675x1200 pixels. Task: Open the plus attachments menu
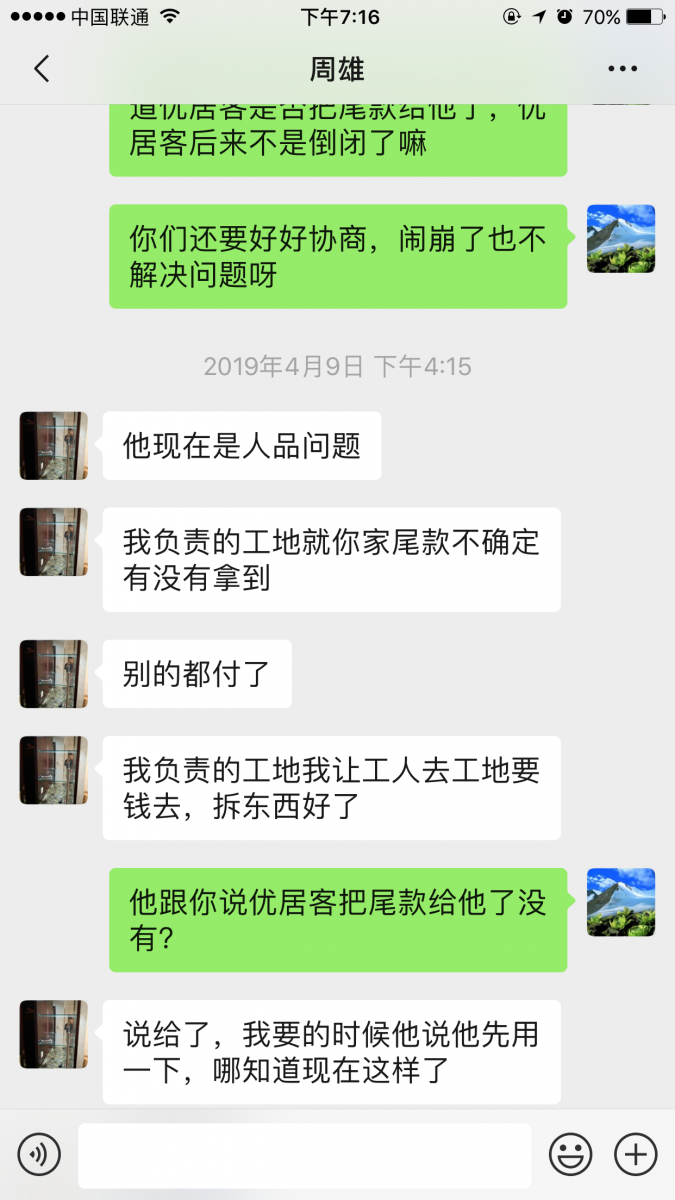coord(635,1155)
